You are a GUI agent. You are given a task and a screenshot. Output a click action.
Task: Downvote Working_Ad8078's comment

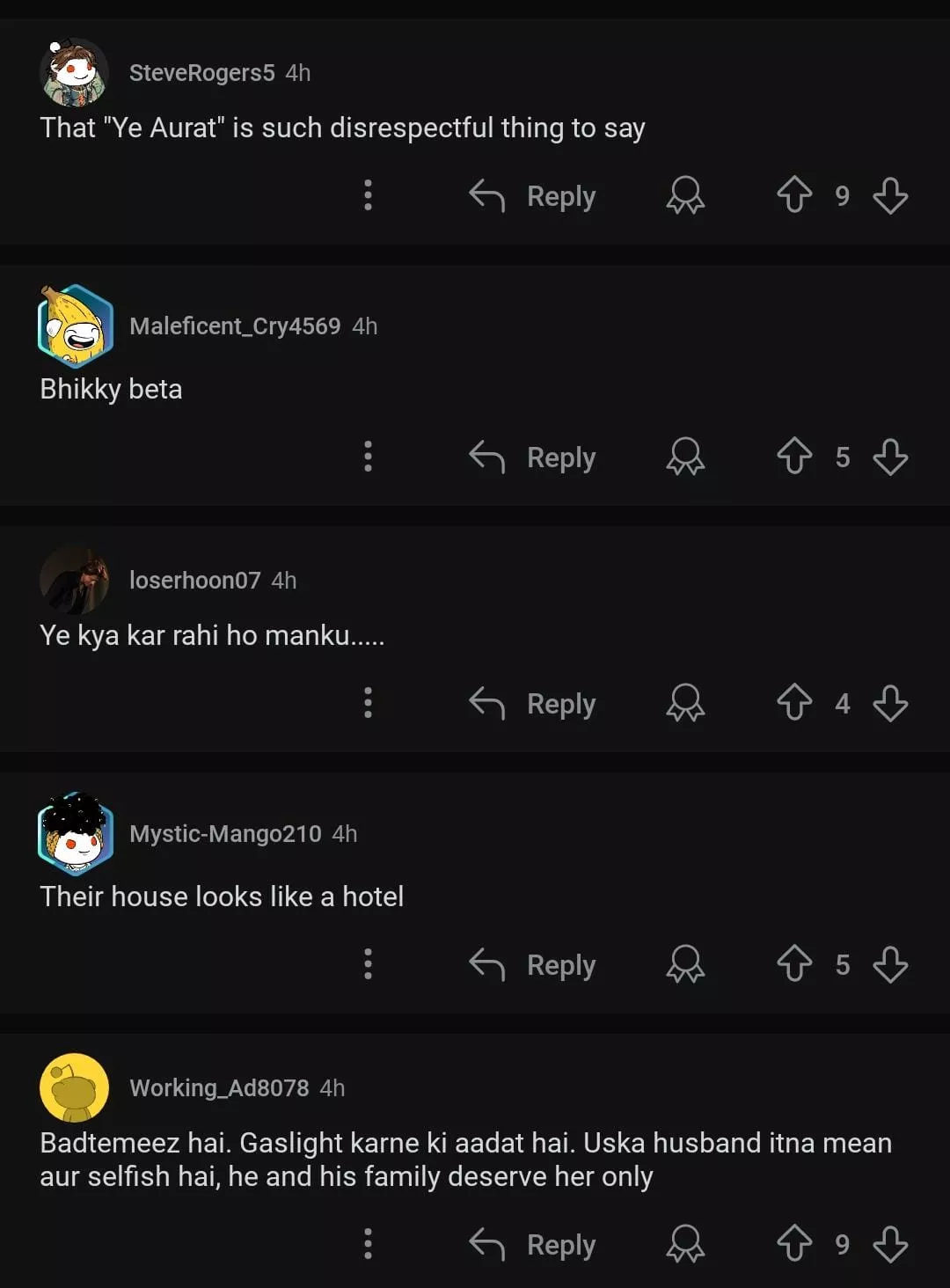coord(890,1244)
